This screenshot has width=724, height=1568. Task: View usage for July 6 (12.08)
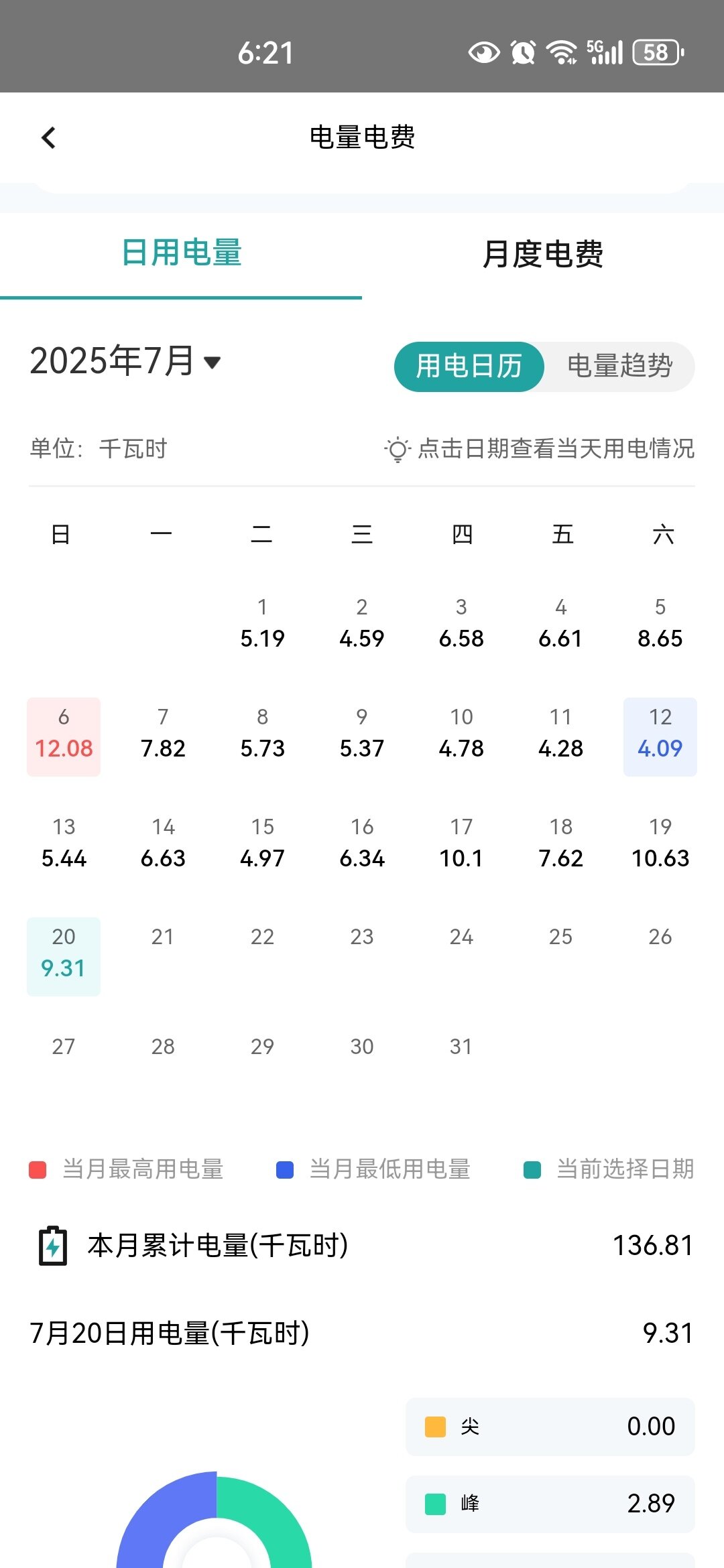coord(64,736)
